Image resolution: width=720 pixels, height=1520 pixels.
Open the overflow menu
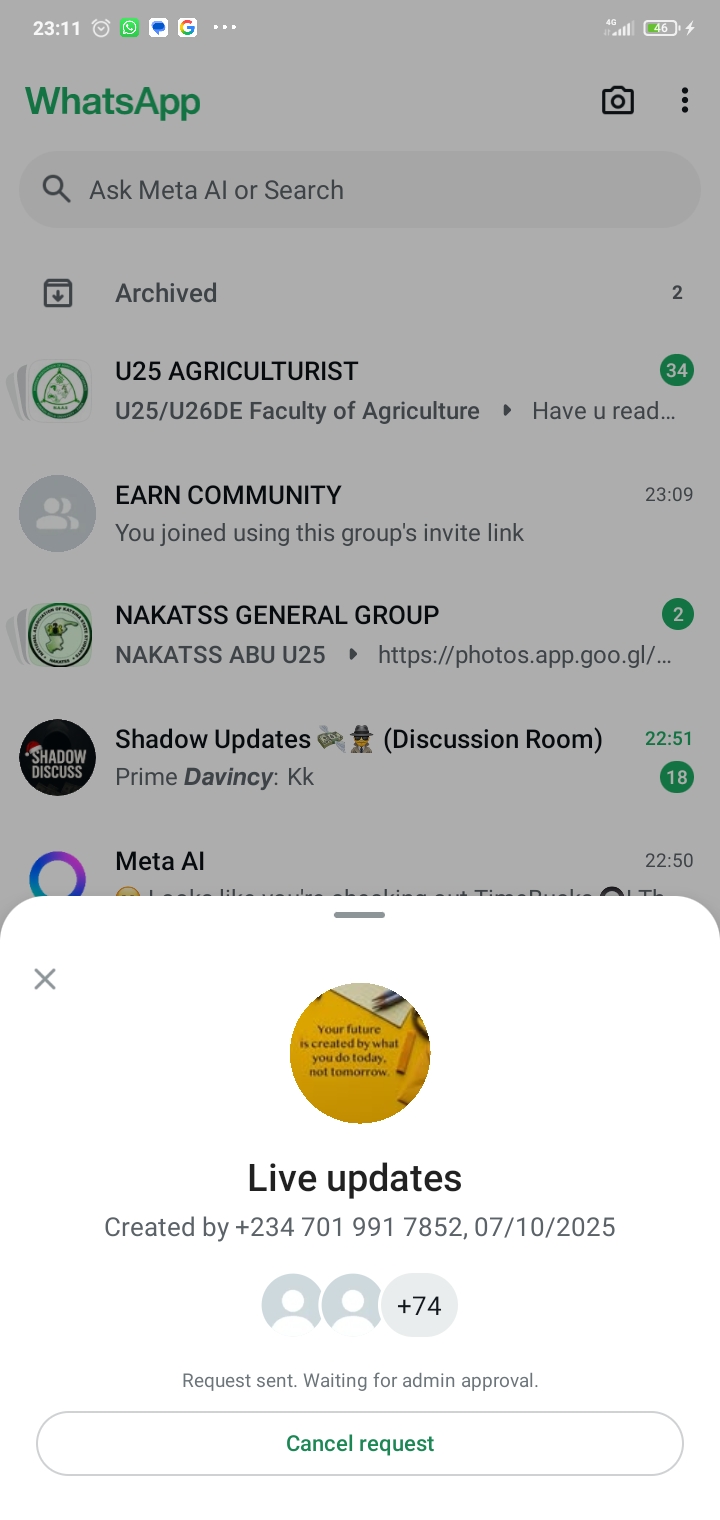coord(684,101)
